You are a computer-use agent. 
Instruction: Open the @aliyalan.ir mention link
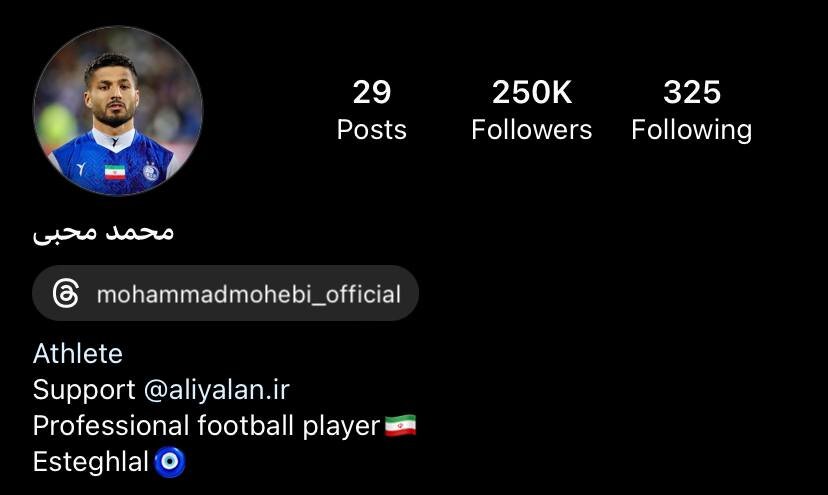point(216,389)
